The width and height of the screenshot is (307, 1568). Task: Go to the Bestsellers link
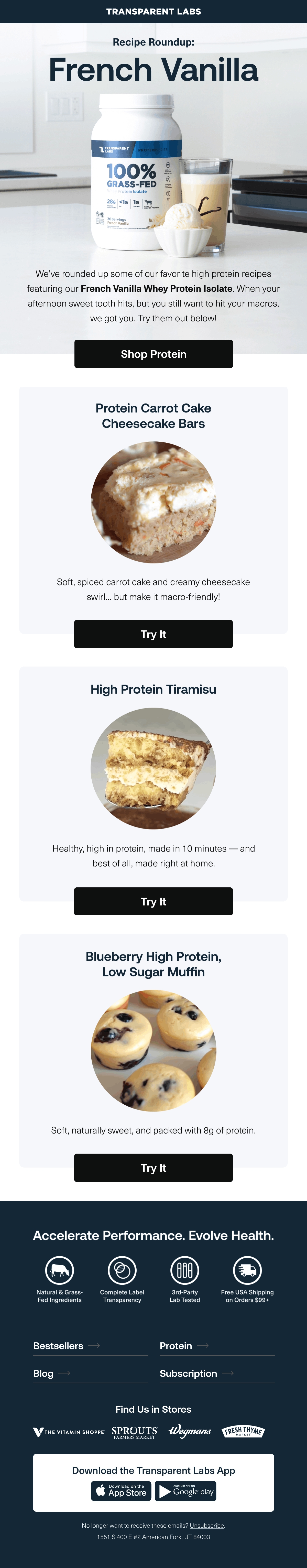(x=90, y=1346)
